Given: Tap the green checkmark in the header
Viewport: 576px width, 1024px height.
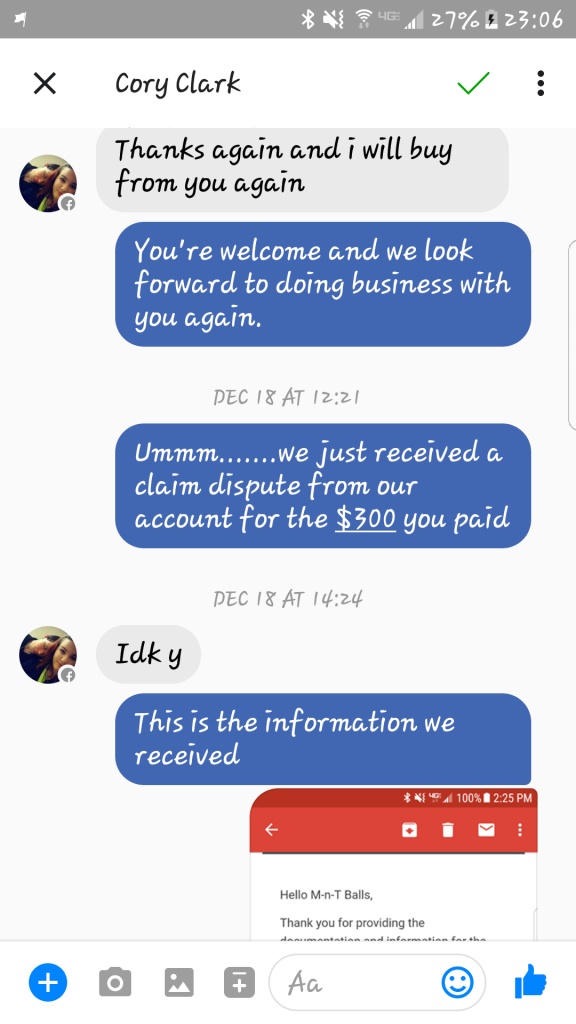Looking at the screenshot, I should (x=473, y=84).
